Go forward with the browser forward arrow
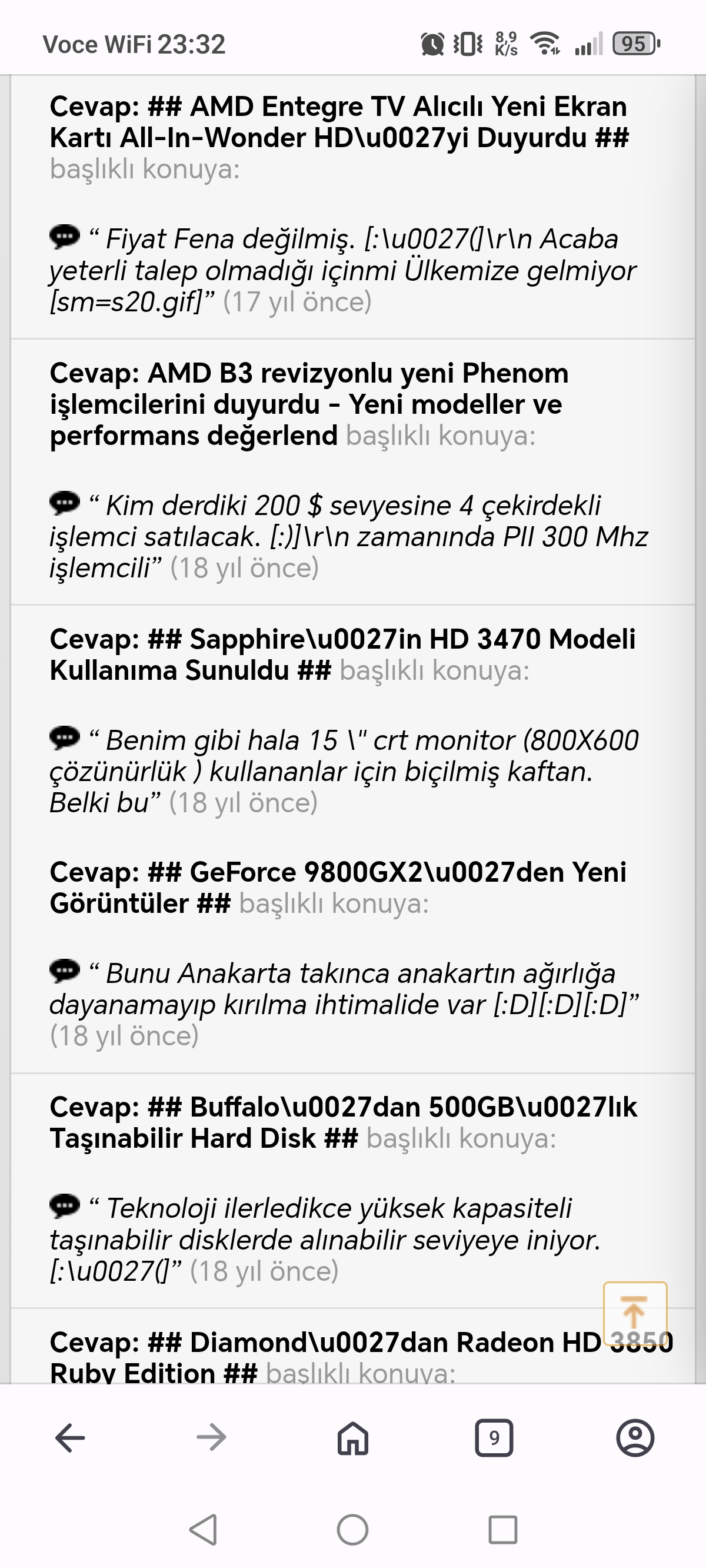Screen dimensions: 706x1568 211,1439
